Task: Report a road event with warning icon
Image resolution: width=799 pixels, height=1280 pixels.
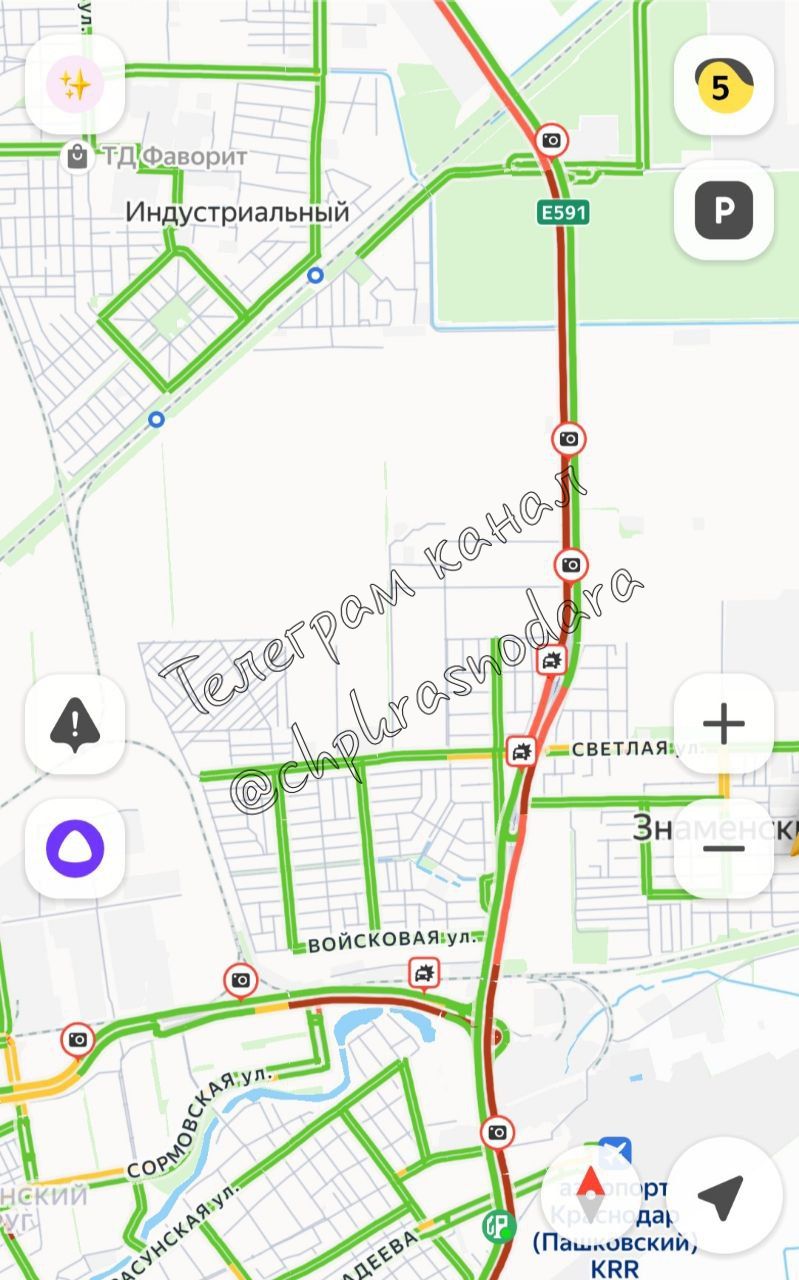Action: 75,723
